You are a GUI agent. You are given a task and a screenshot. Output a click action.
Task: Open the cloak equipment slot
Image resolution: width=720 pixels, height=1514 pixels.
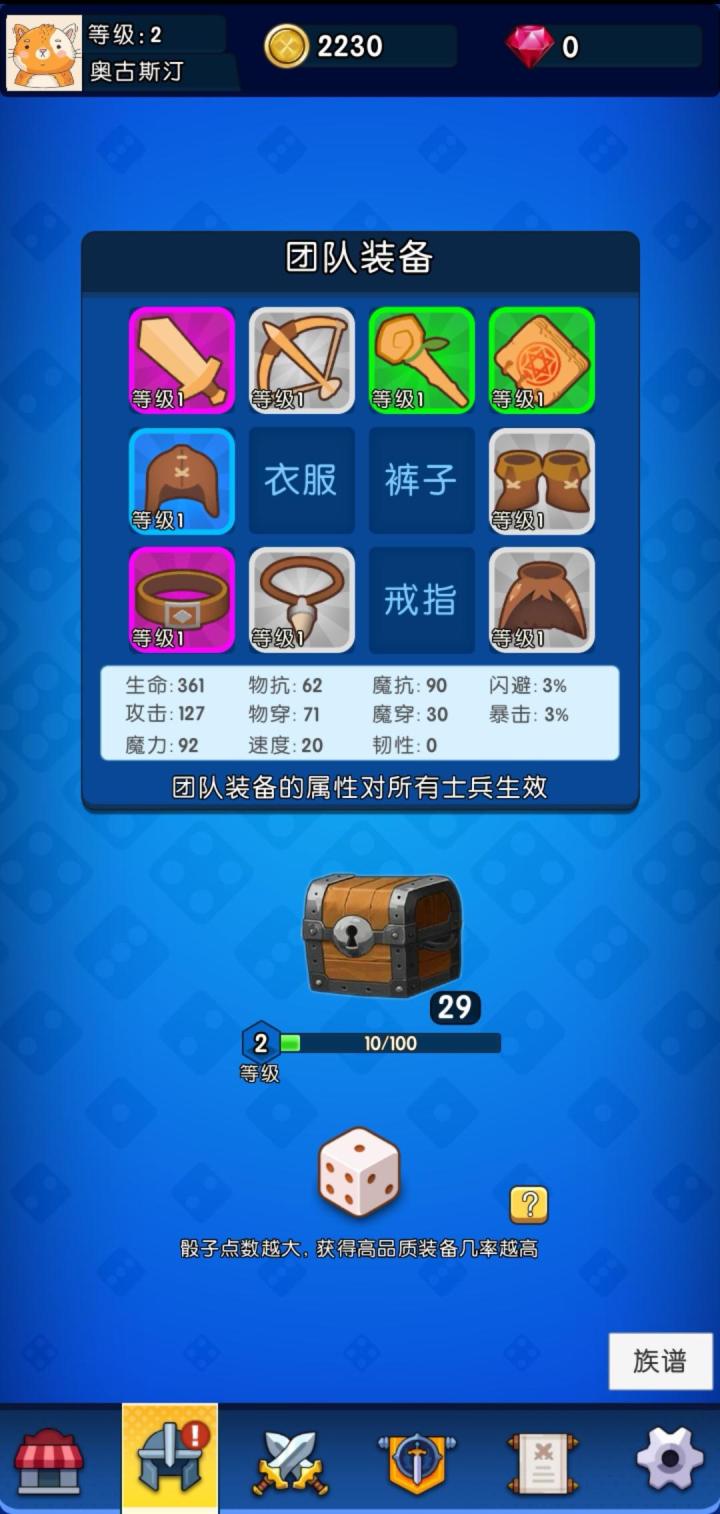(x=541, y=600)
